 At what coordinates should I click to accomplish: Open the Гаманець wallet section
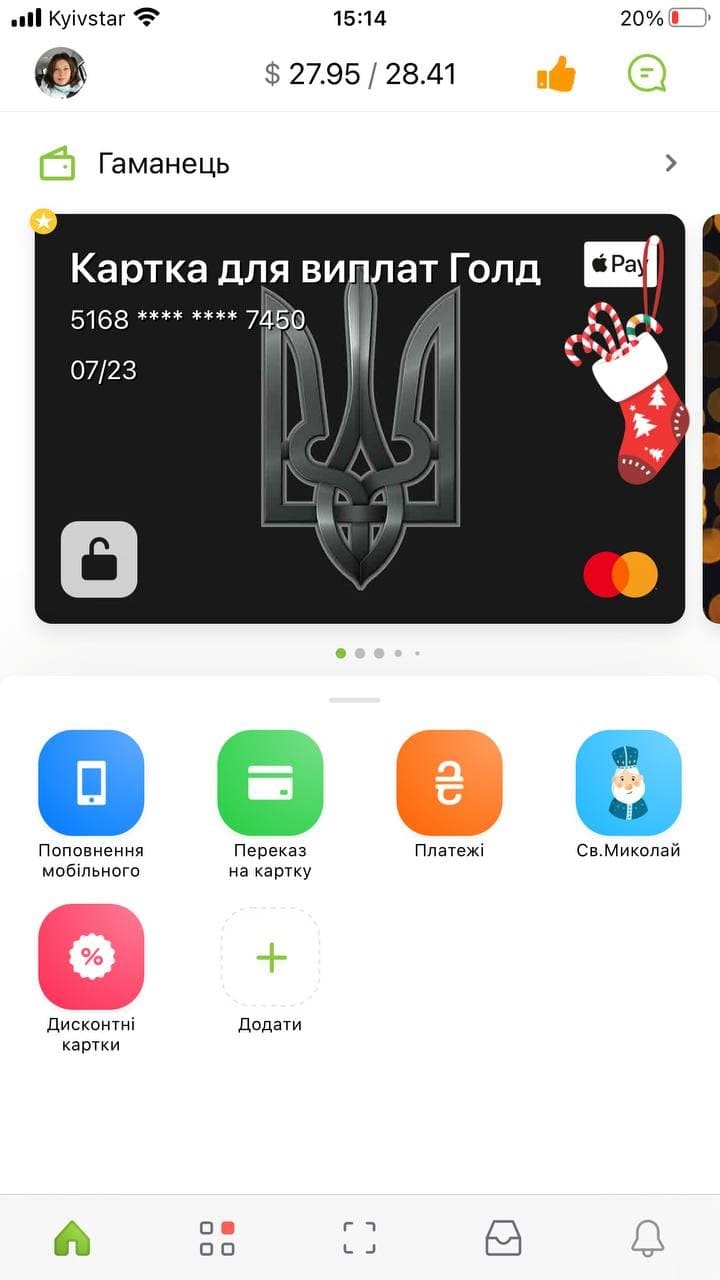pyautogui.click(x=360, y=163)
